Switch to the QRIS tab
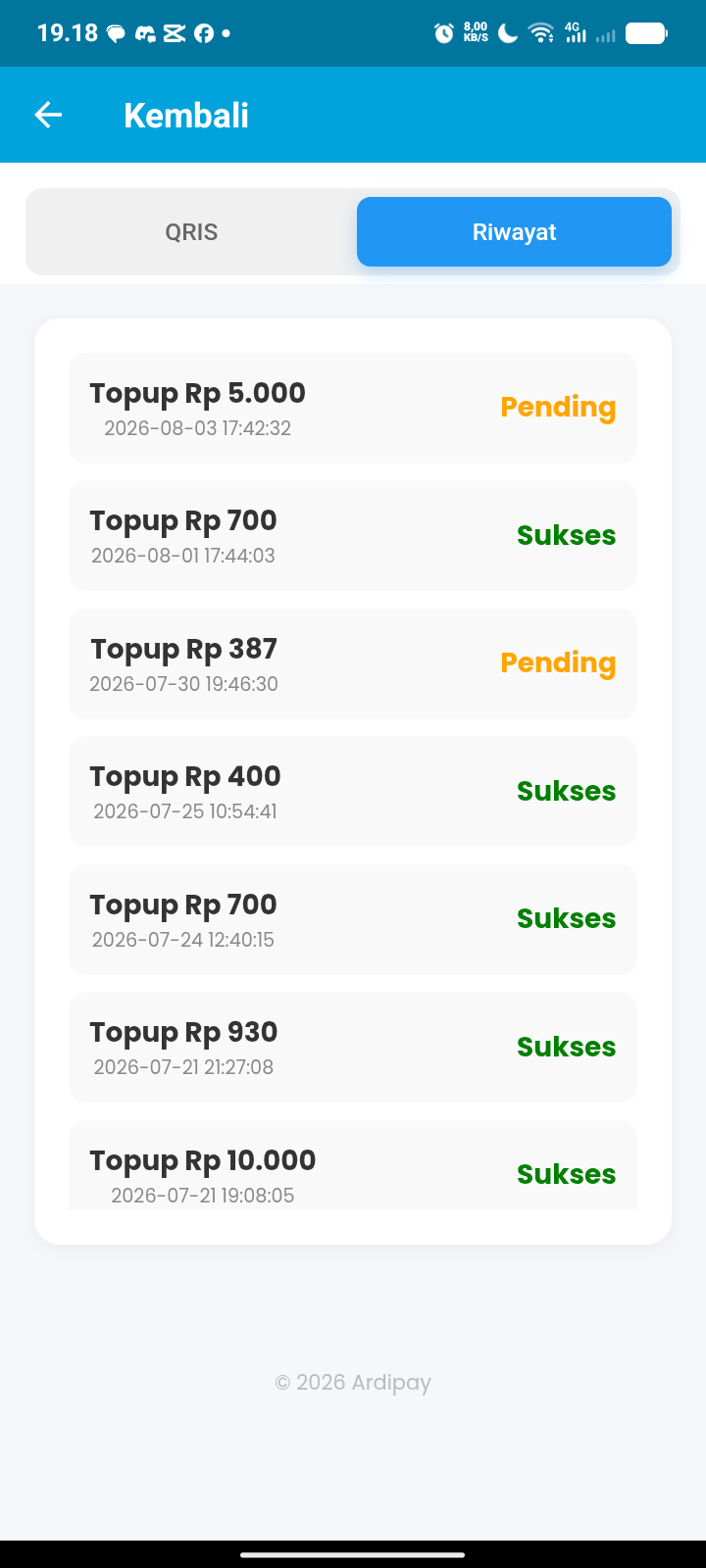This screenshot has height=1568, width=706. pyautogui.click(x=192, y=232)
